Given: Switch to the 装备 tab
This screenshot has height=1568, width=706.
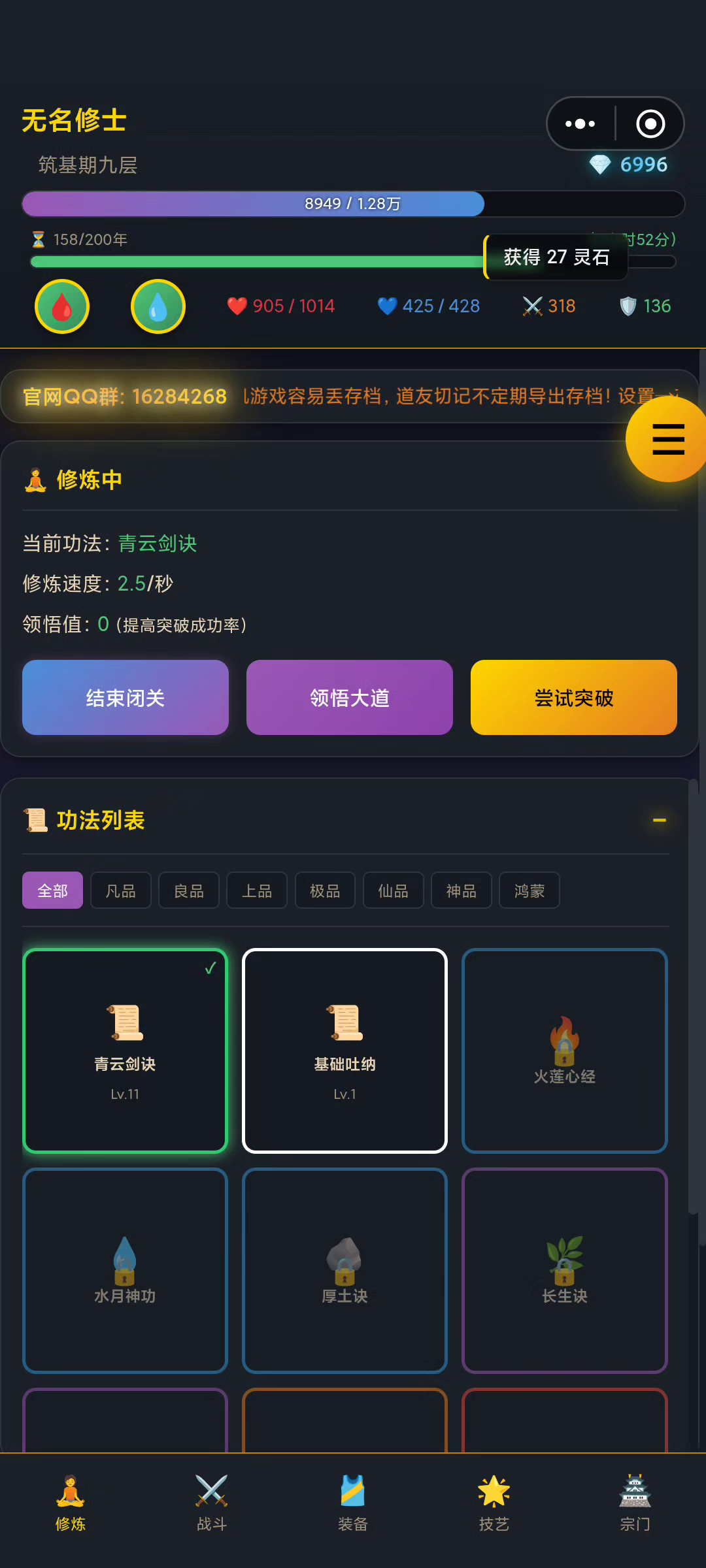Looking at the screenshot, I should click(353, 1503).
